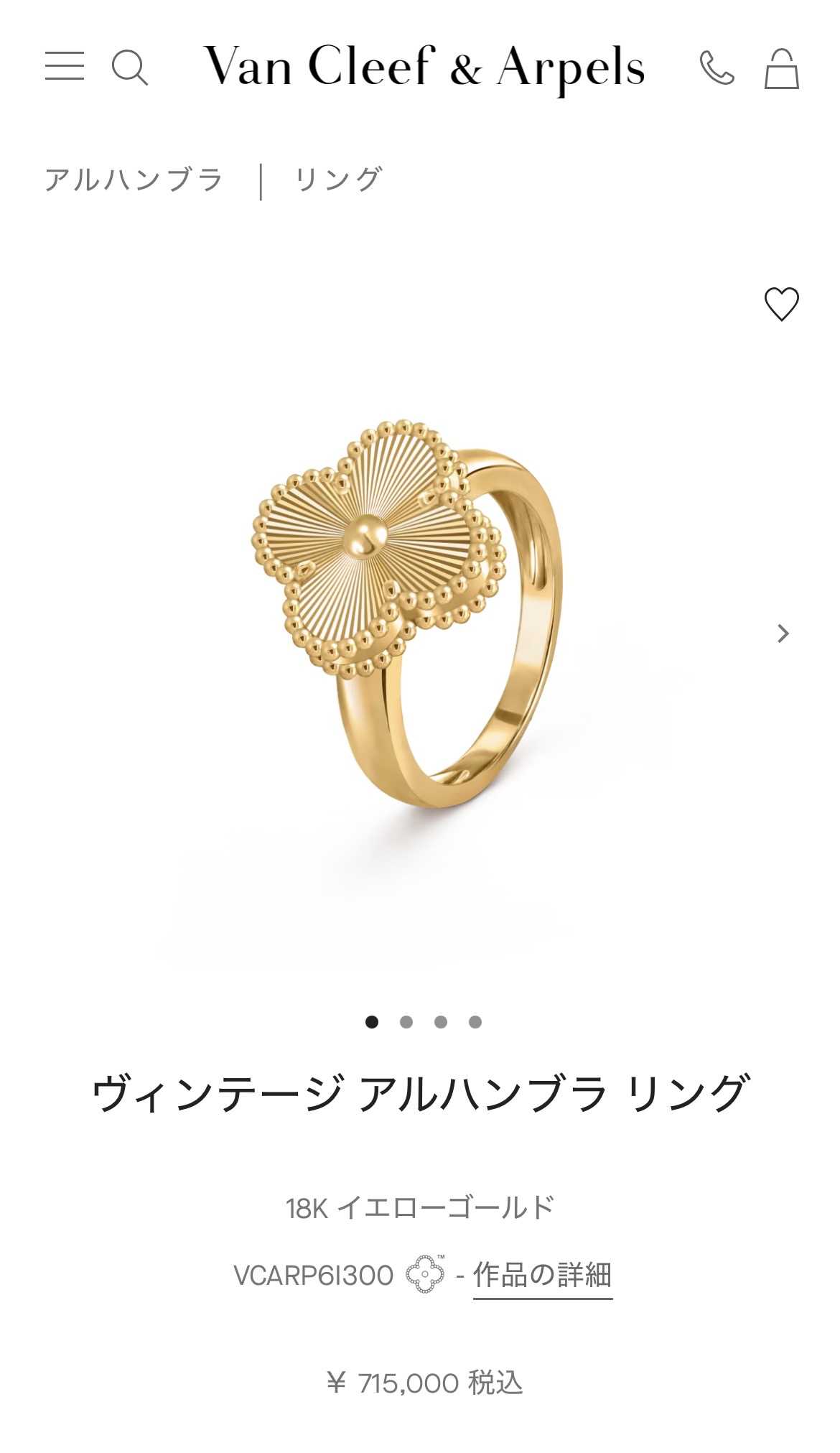Show next product image with arrow
The image size is (840, 1453).
[x=783, y=633]
